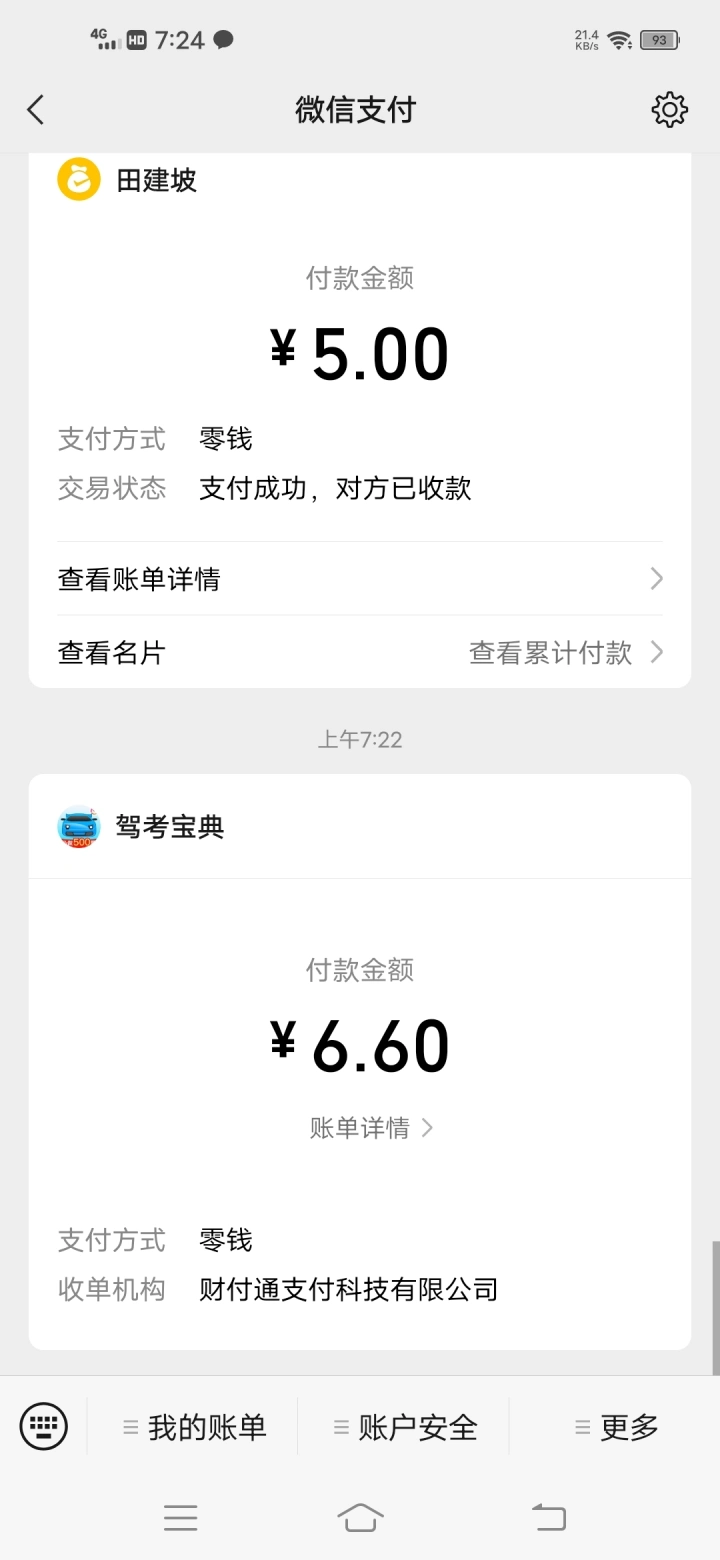Tap the system home button
Image resolution: width=720 pixels, height=1560 pixels.
[360, 1517]
